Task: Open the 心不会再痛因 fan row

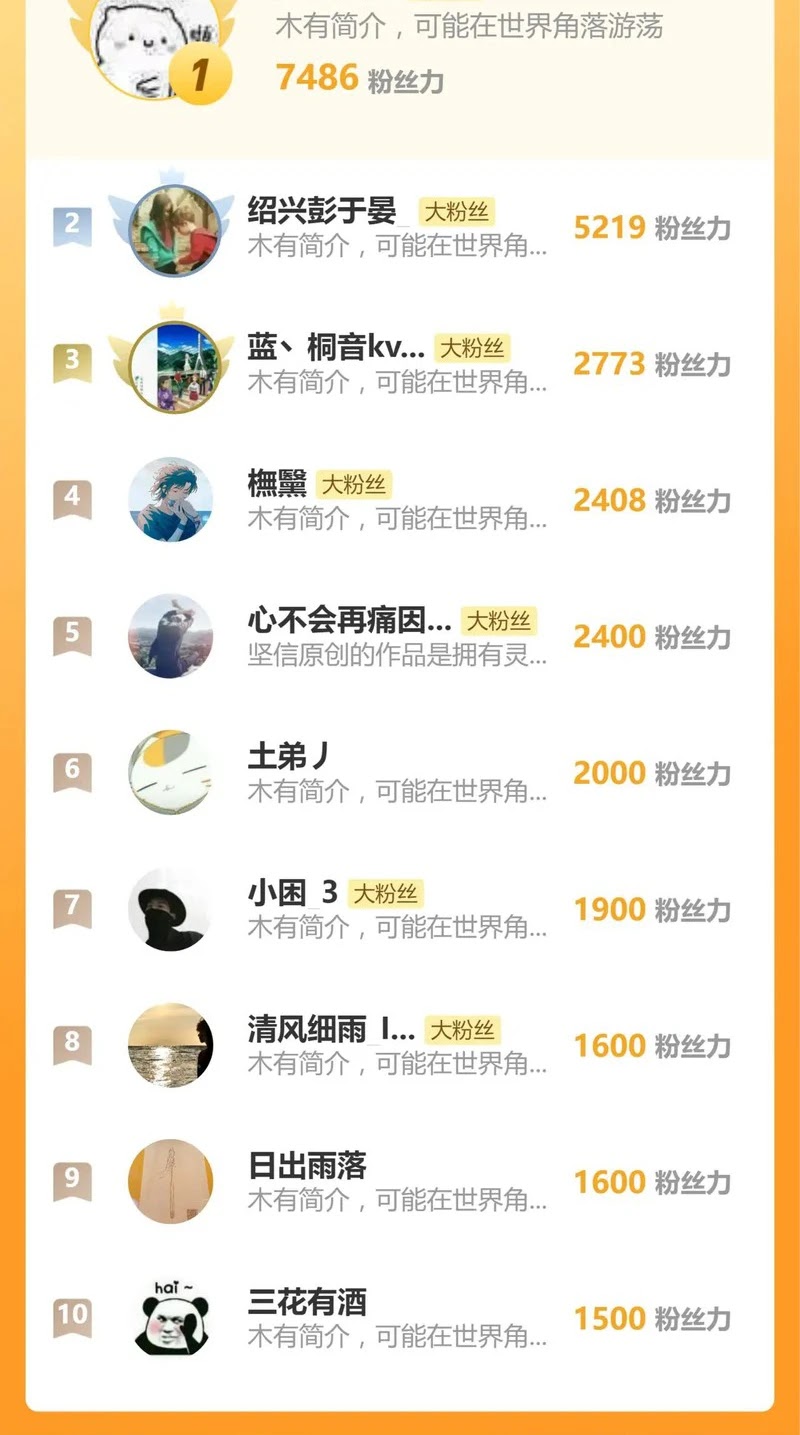Action: 400,637
